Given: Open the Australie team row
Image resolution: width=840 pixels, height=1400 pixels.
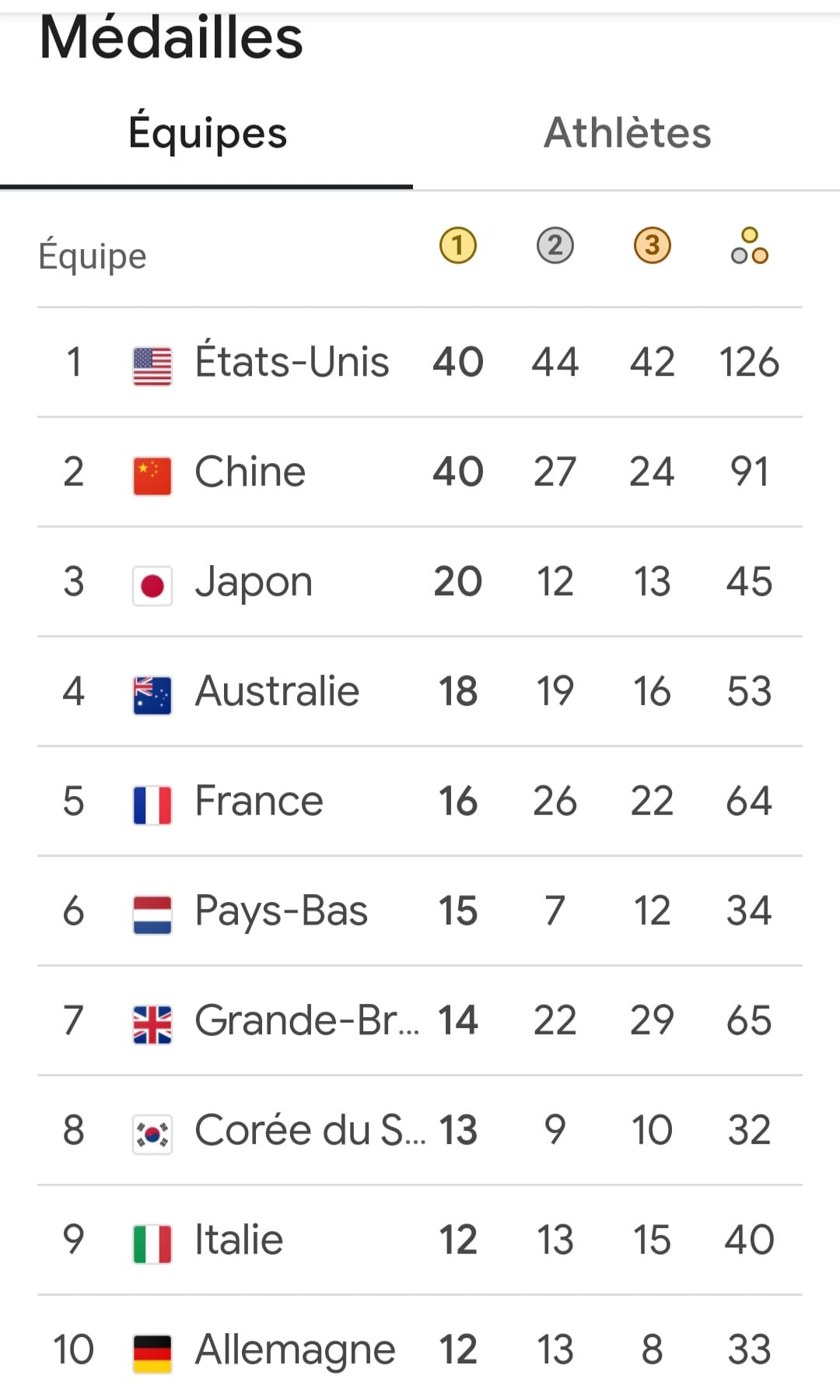Looking at the screenshot, I should 277,692.
